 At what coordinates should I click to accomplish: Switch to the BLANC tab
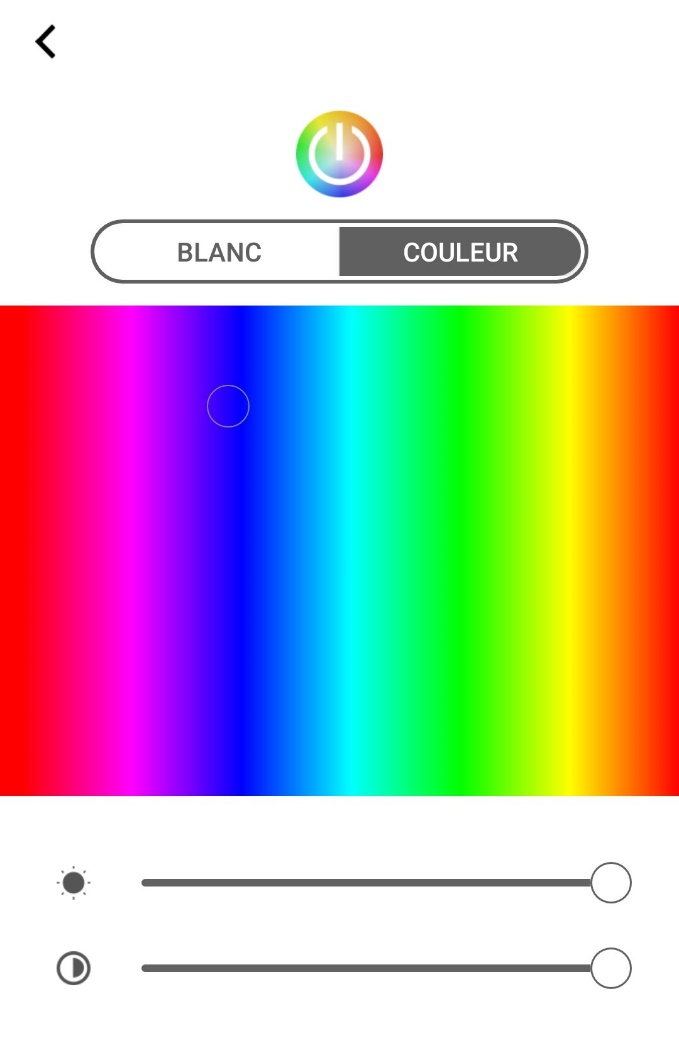[x=219, y=252]
